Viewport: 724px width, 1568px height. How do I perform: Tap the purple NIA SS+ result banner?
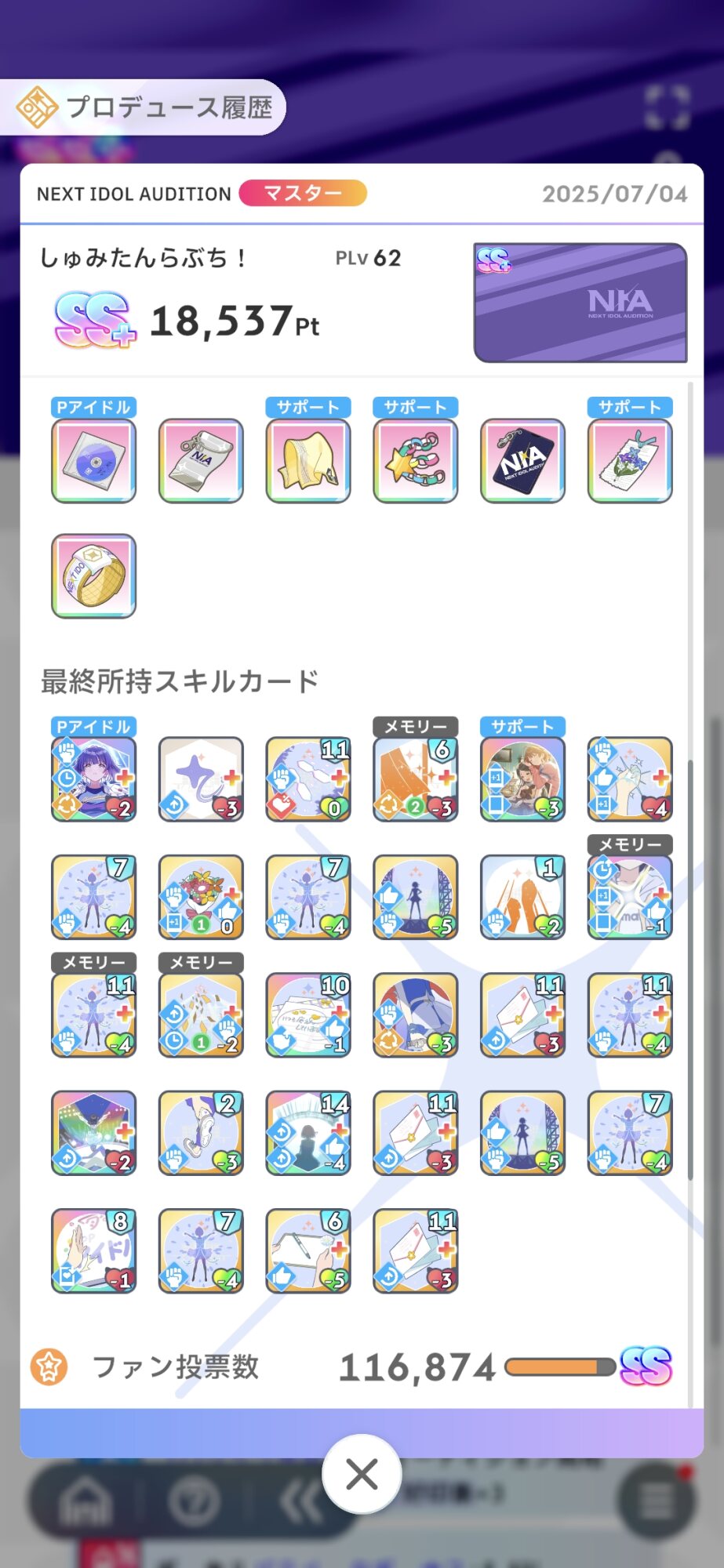[x=580, y=303]
